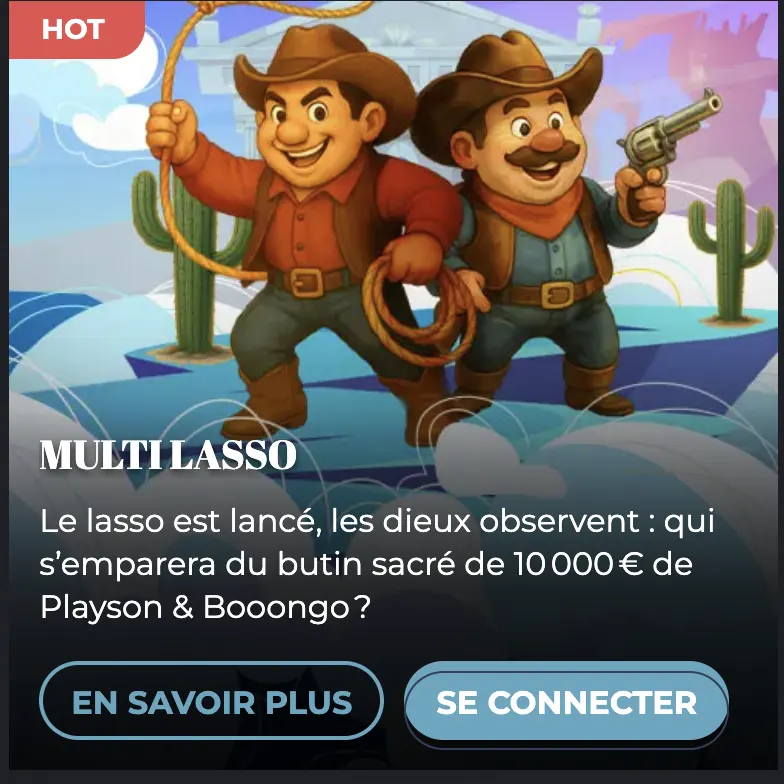Tap the En savoir plus button
The width and height of the screenshot is (784, 784).
point(212,702)
